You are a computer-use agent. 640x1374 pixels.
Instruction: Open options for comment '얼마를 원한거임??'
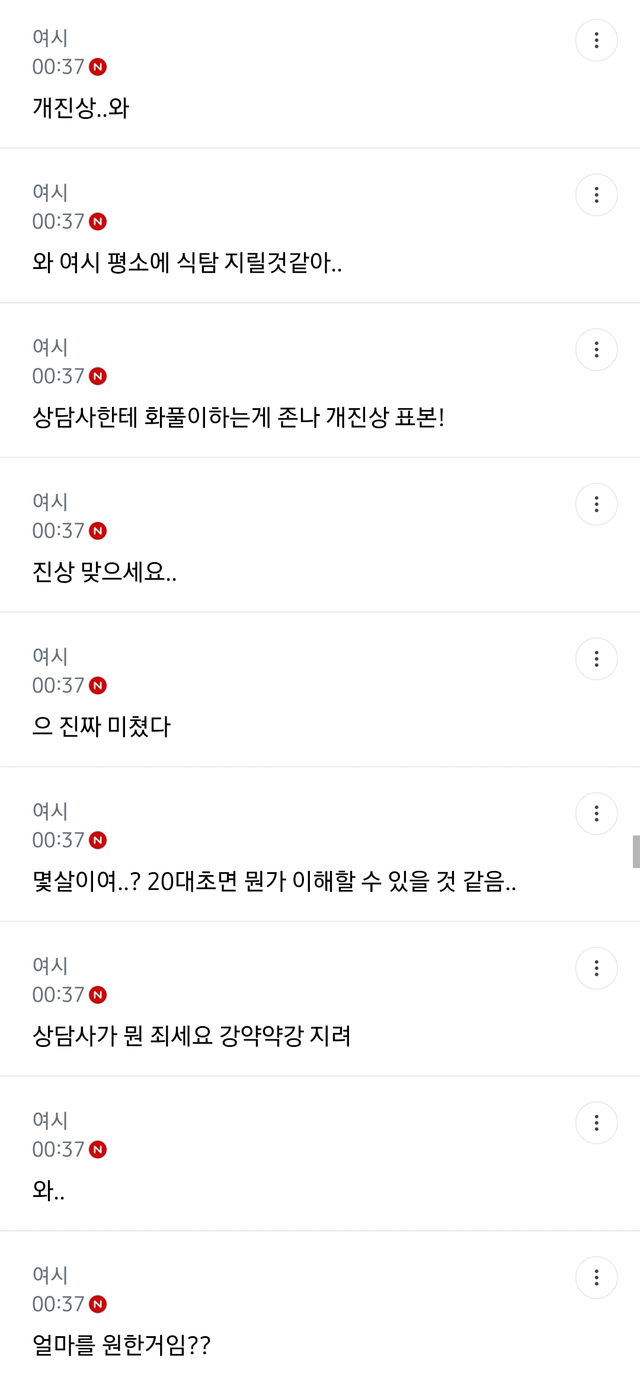coord(596,1277)
